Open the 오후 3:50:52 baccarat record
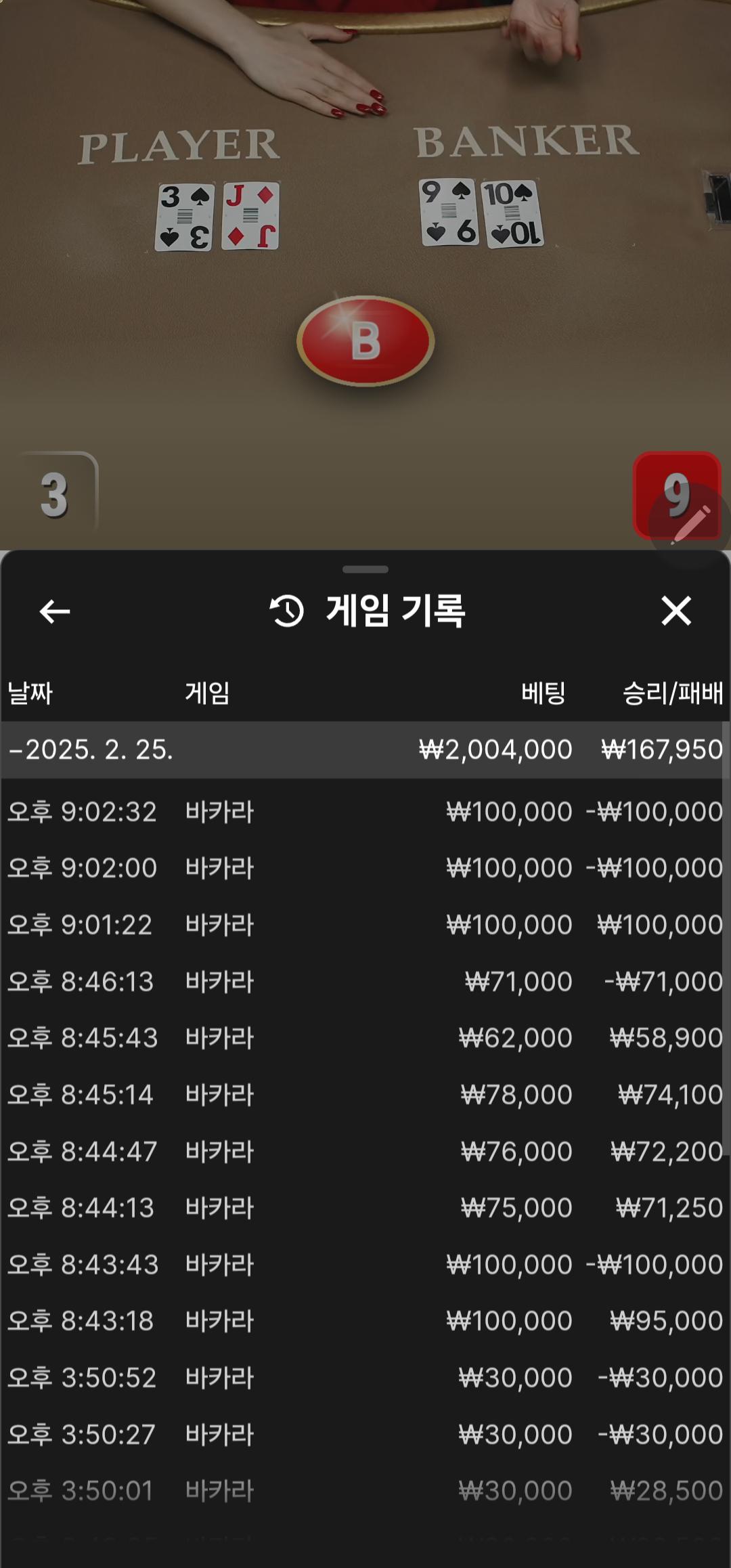 365,1378
